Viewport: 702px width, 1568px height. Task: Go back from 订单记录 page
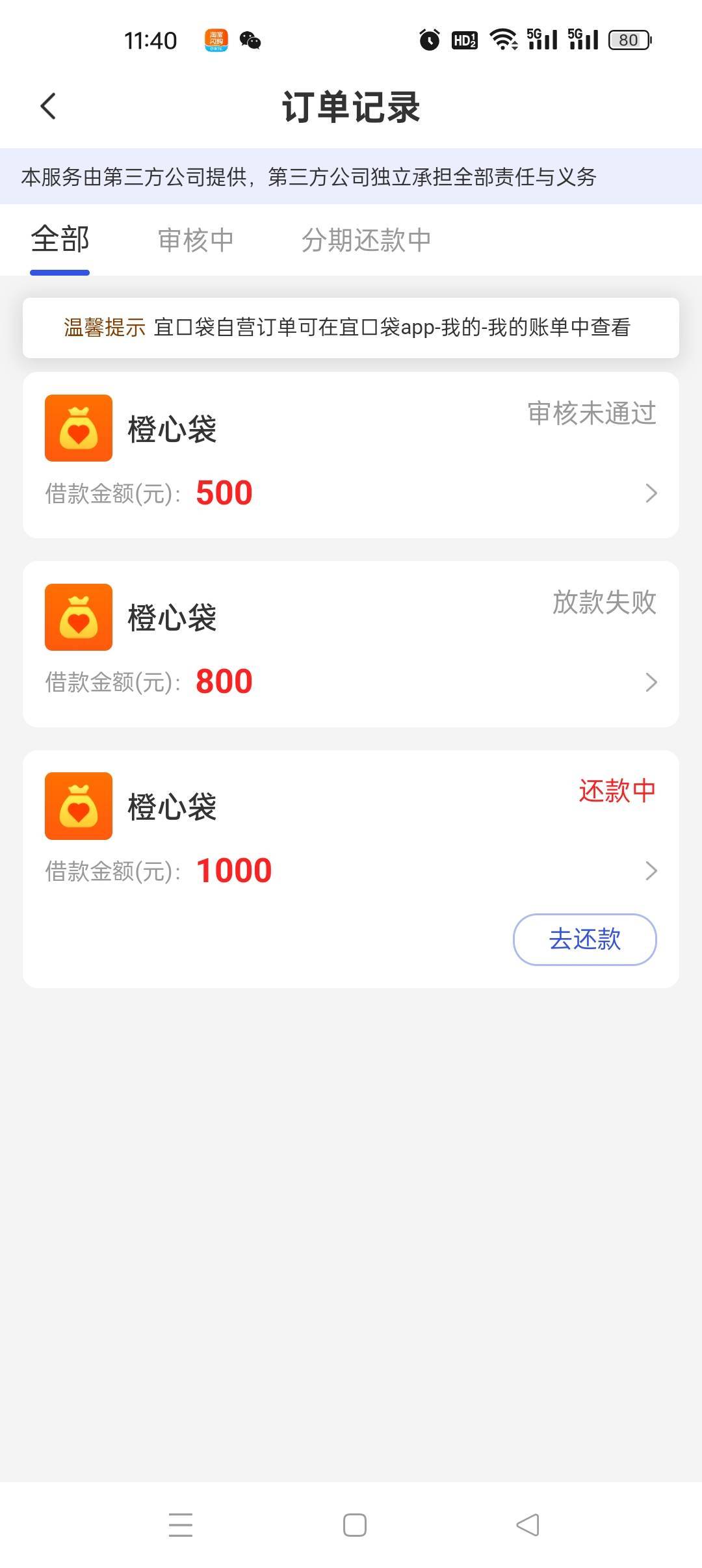[x=49, y=107]
